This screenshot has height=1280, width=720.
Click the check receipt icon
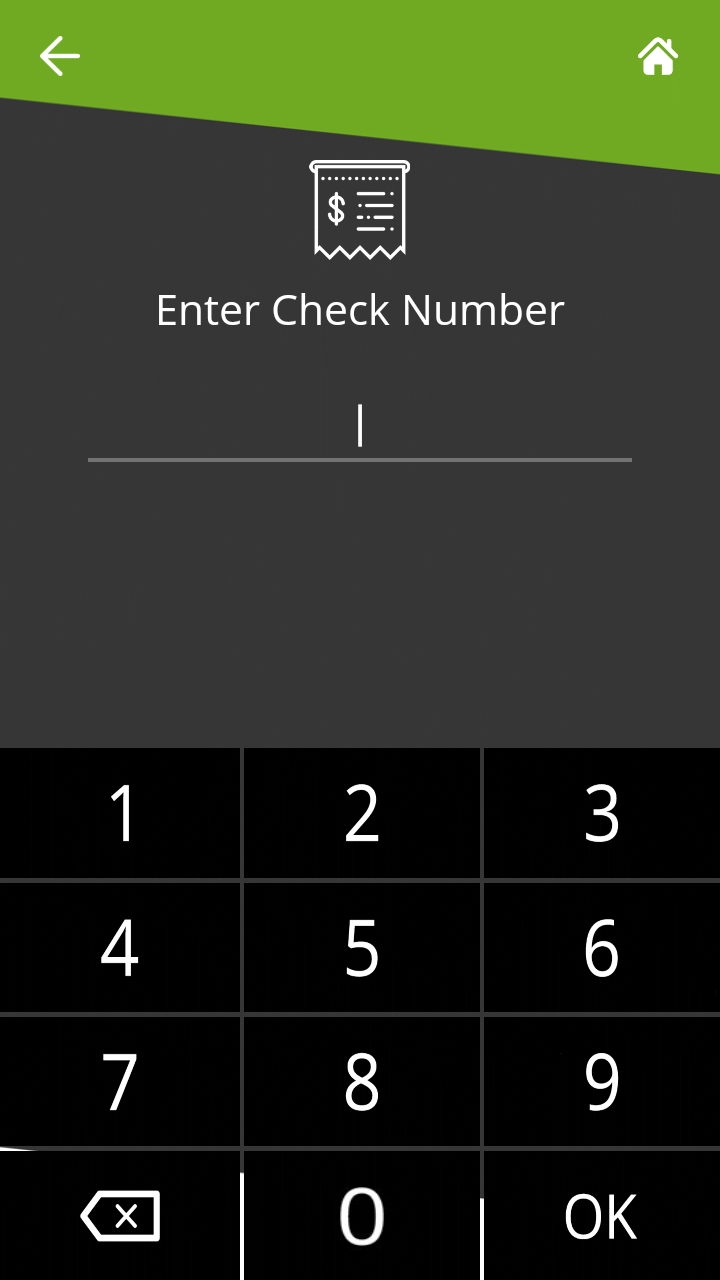point(360,208)
